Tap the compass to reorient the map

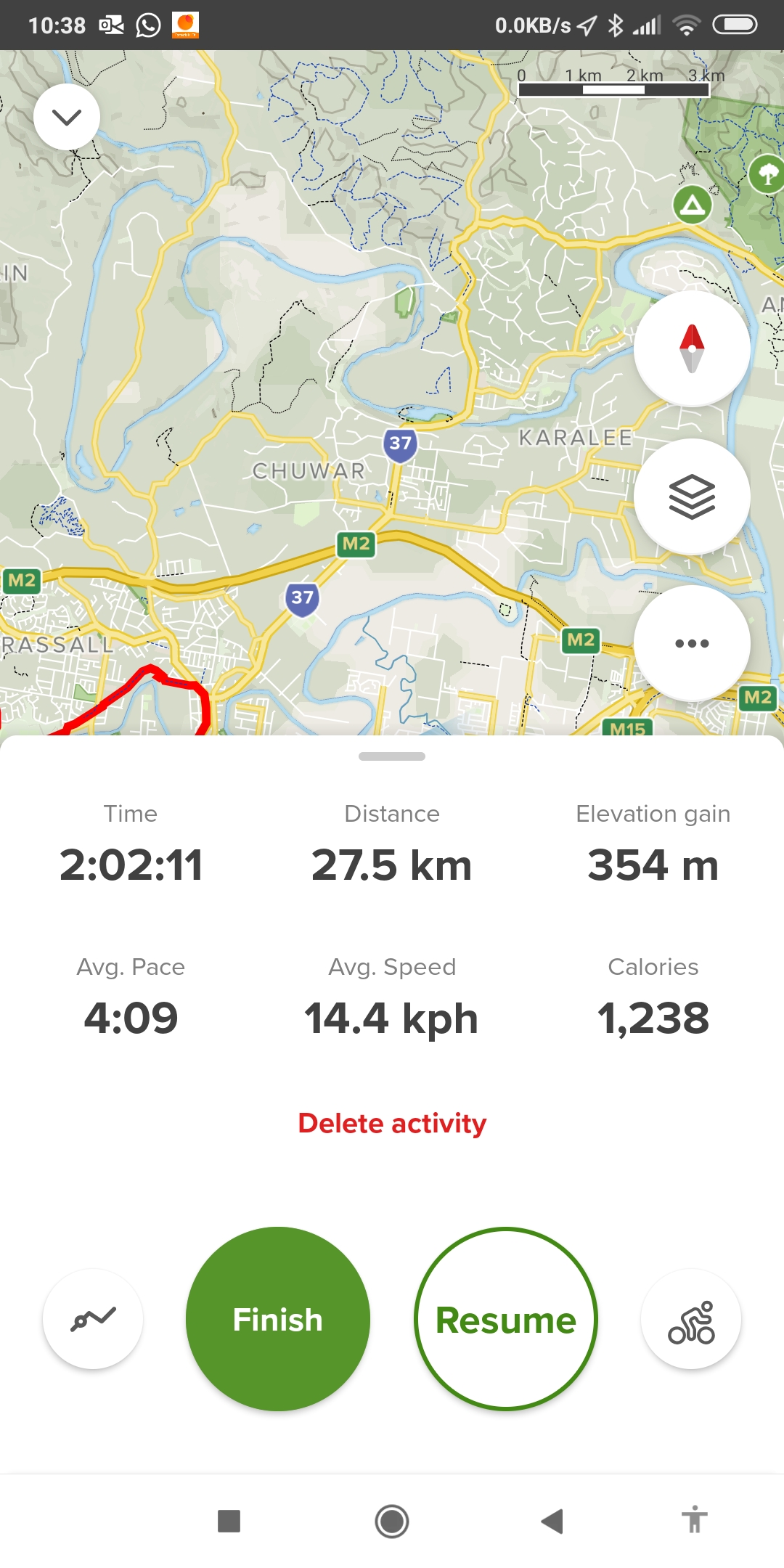pyautogui.click(x=692, y=348)
